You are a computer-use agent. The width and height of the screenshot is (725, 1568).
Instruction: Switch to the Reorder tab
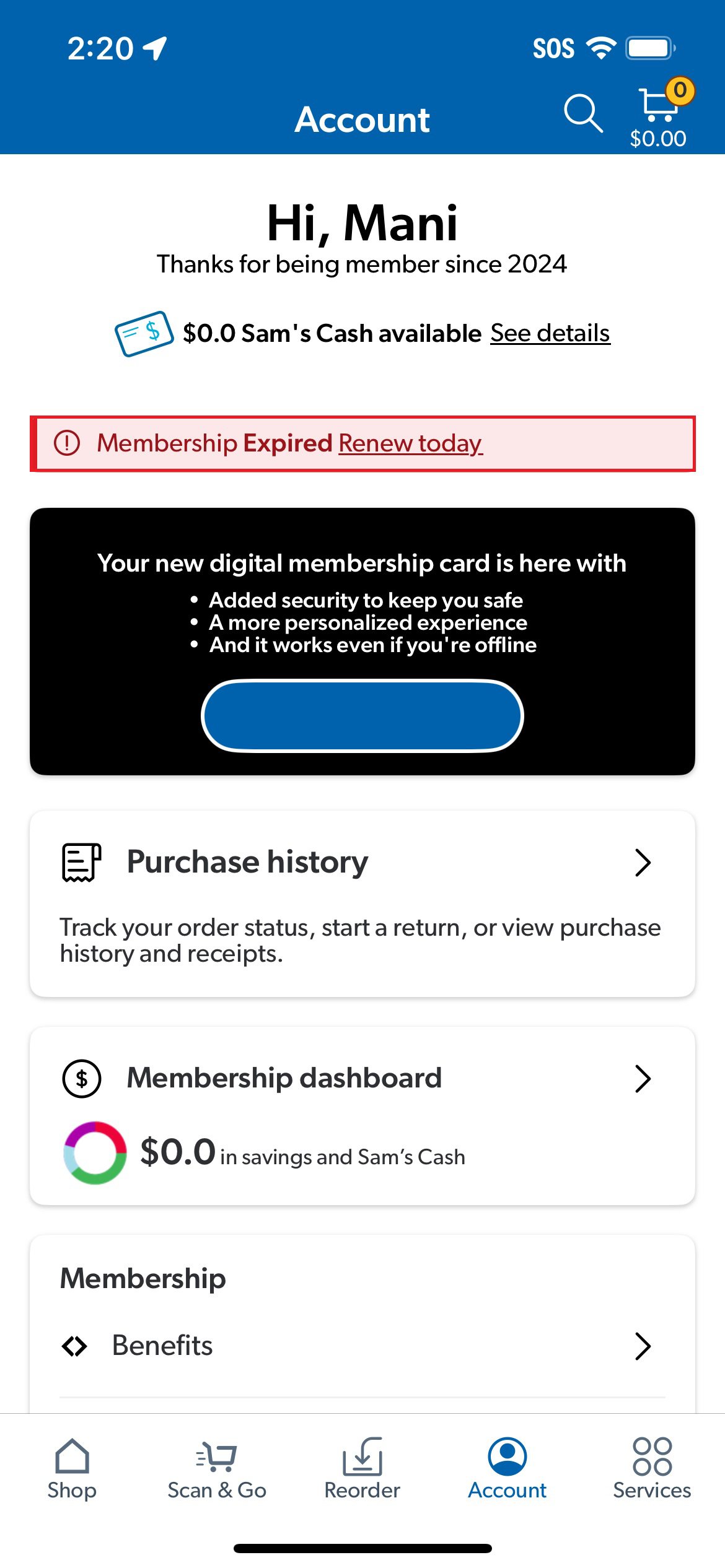tap(362, 1469)
